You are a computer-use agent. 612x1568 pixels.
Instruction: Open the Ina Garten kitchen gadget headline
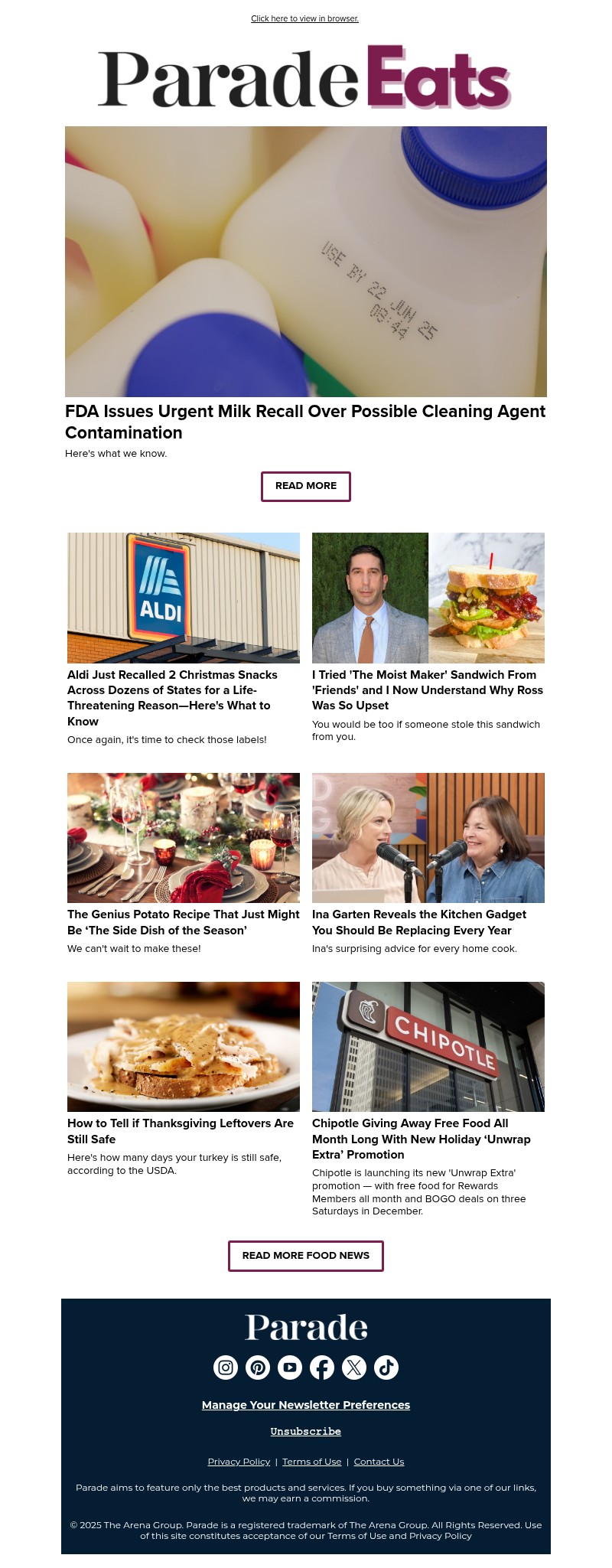pyautogui.click(x=419, y=922)
